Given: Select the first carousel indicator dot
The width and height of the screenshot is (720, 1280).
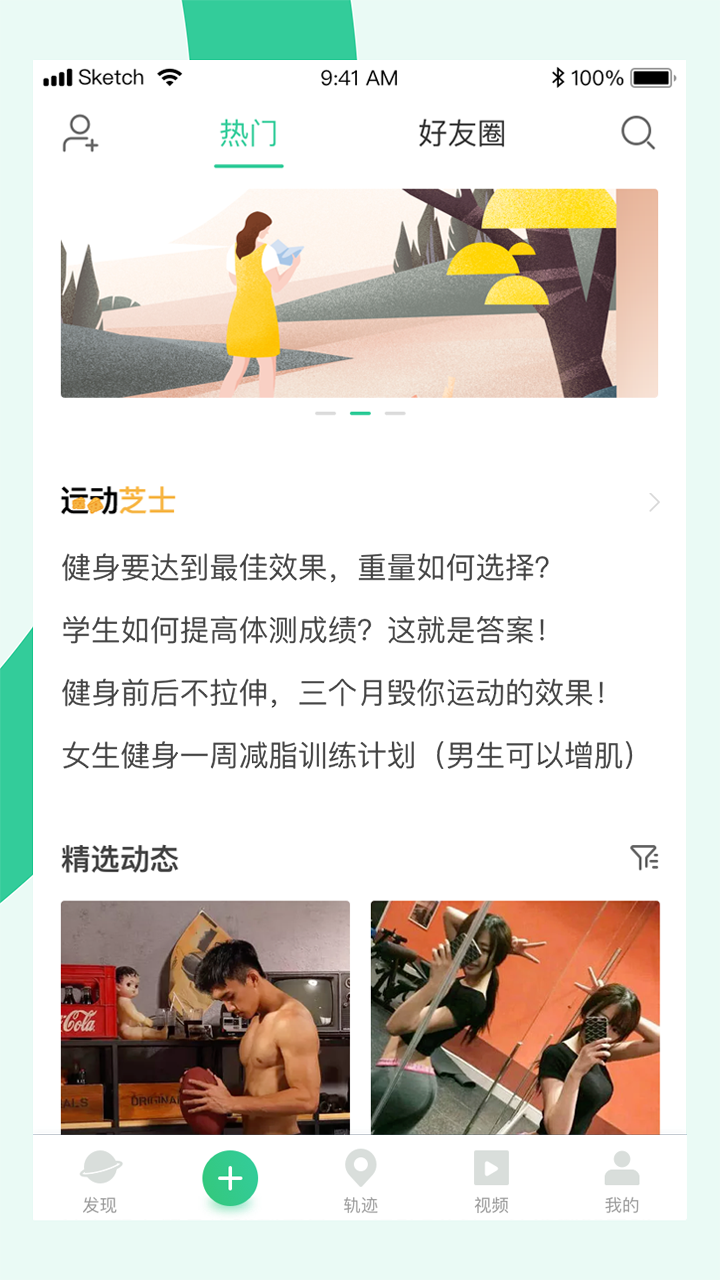Looking at the screenshot, I should tap(325, 411).
